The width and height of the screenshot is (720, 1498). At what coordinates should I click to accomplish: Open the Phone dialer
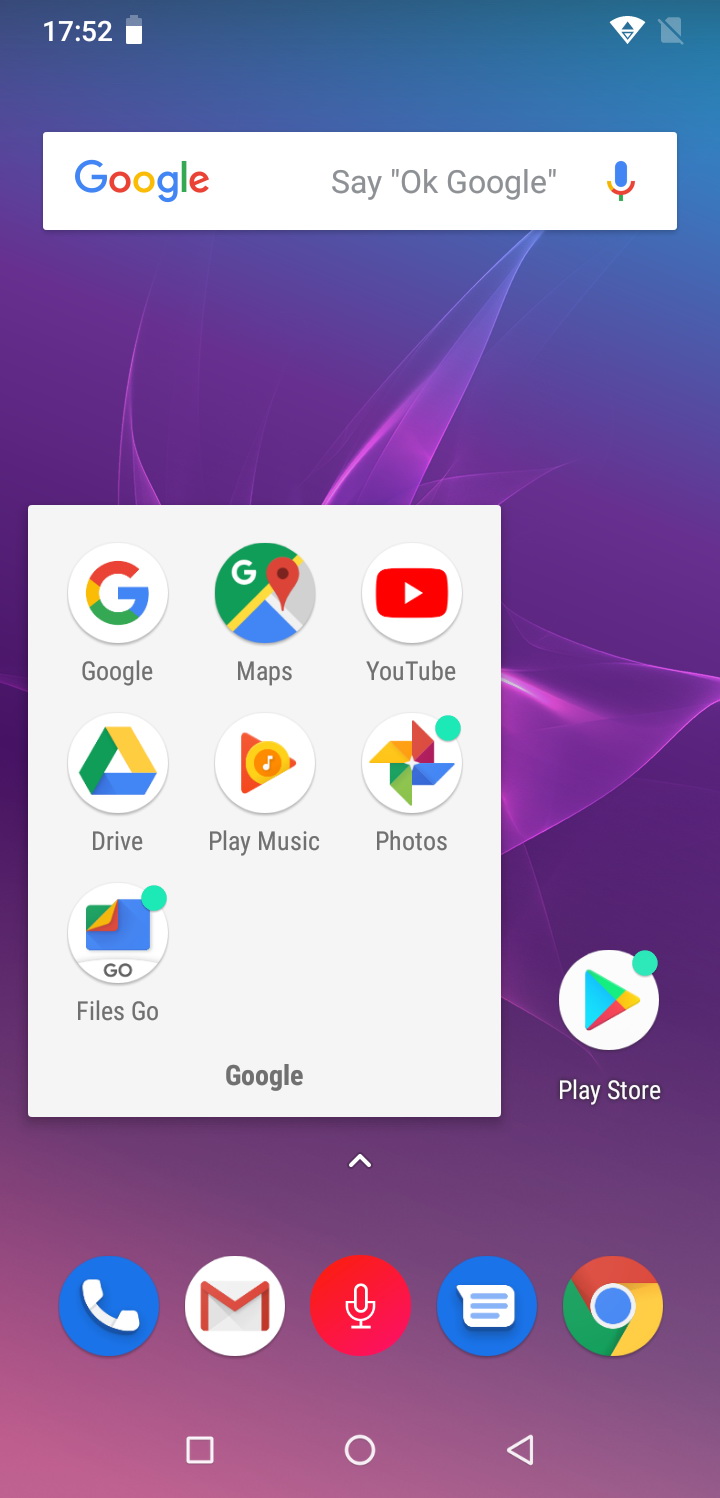(109, 1306)
